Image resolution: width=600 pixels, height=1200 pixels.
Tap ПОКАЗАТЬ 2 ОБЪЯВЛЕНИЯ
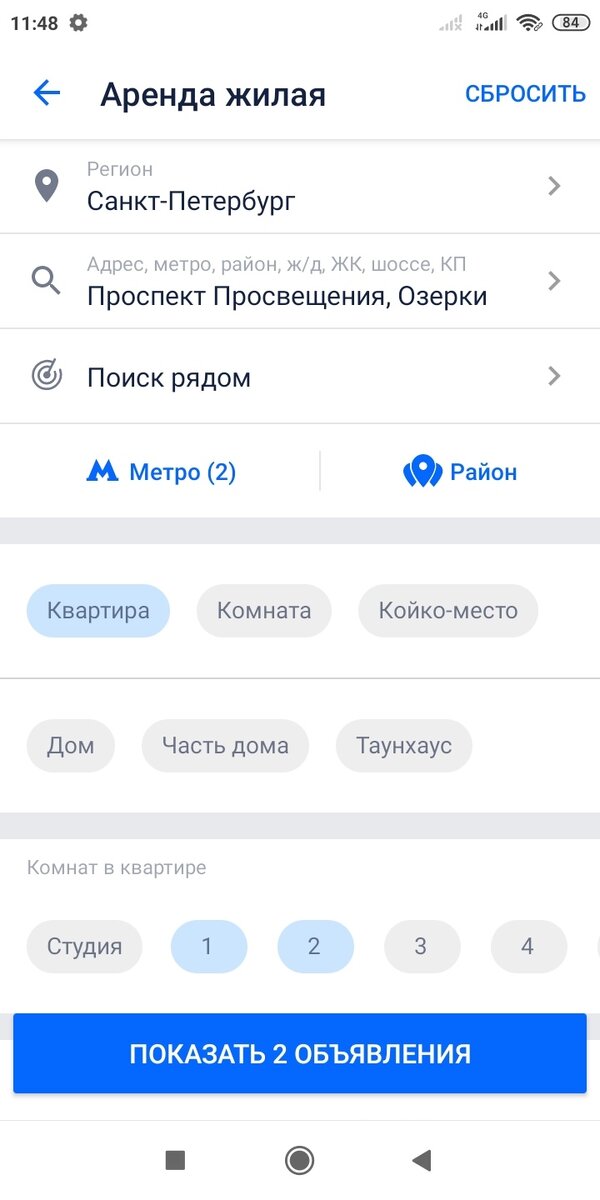pos(300,1054)
